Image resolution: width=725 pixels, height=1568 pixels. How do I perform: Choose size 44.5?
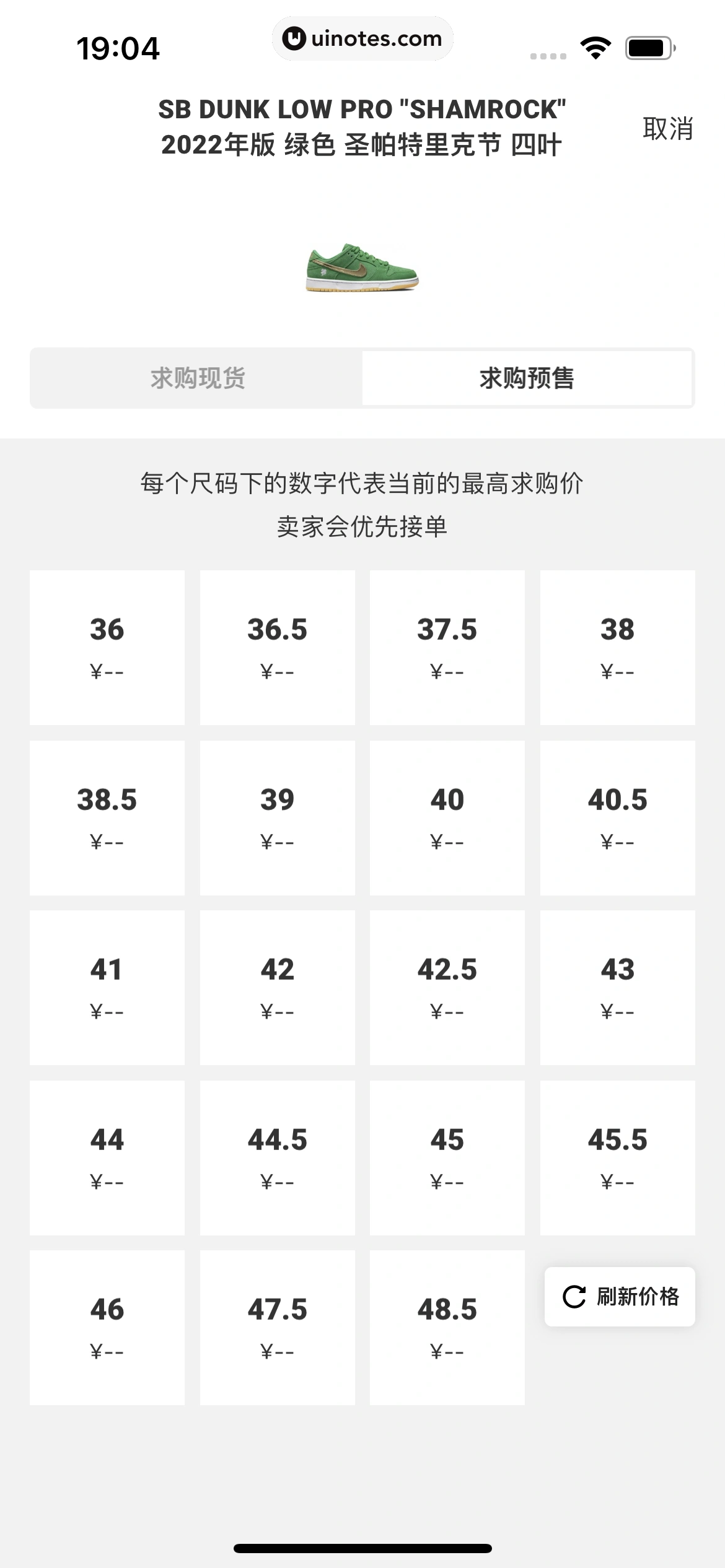(277, 1157)
